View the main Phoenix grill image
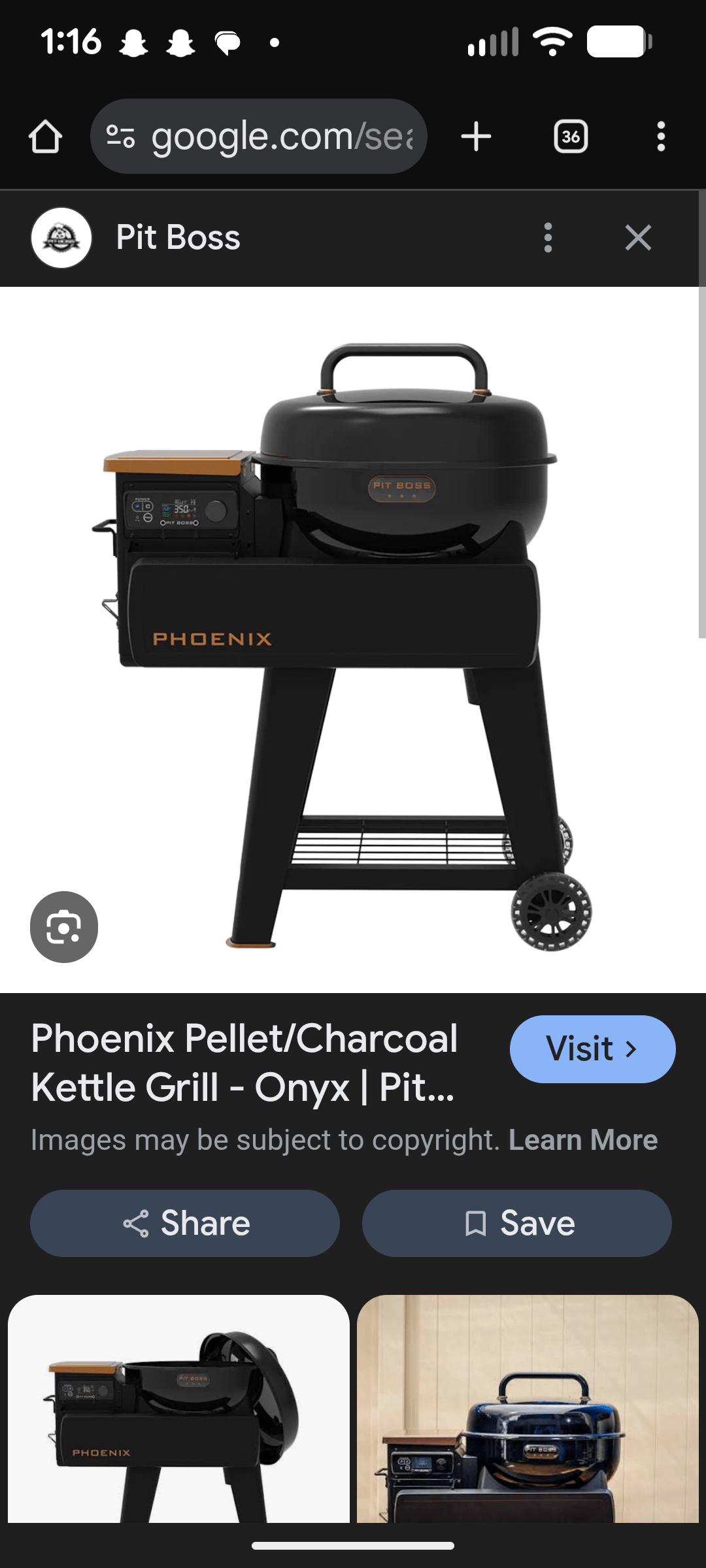706x1568 pixels. tap(353, 640)
